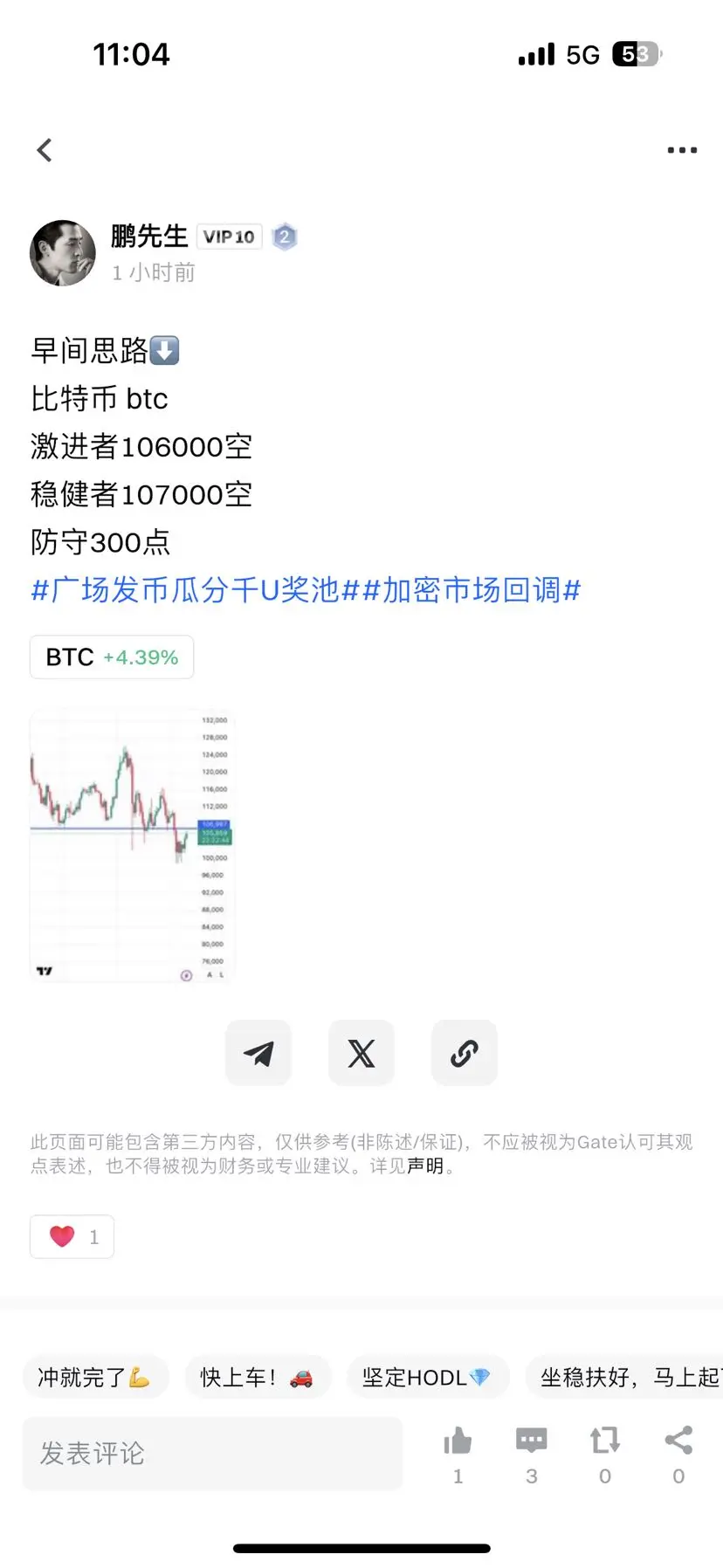Focus the 发表评论 comment field

click(x=212, y=1454)
